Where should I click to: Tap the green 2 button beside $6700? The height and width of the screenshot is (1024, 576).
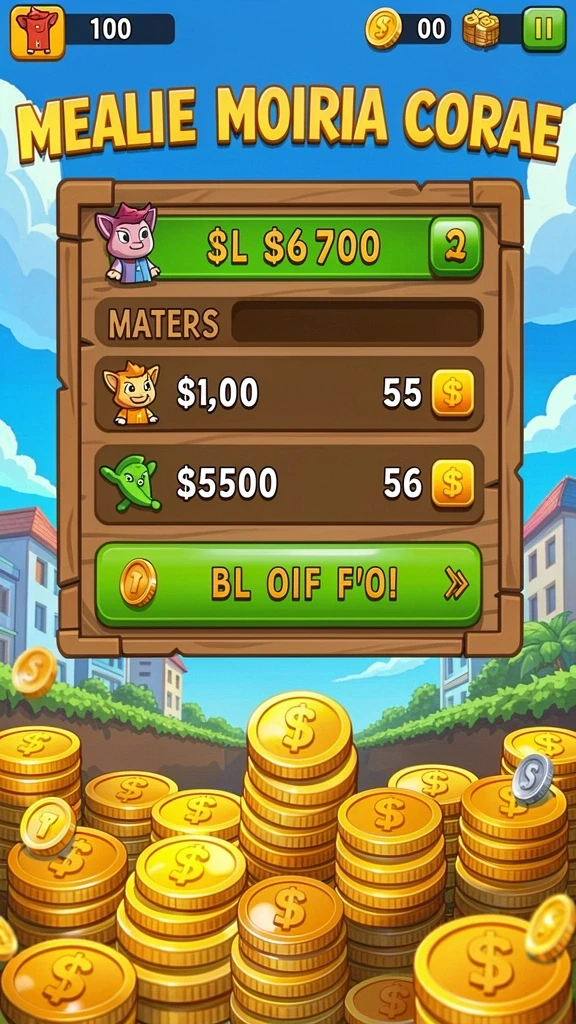pyautogui.click(x=456, y=248)
